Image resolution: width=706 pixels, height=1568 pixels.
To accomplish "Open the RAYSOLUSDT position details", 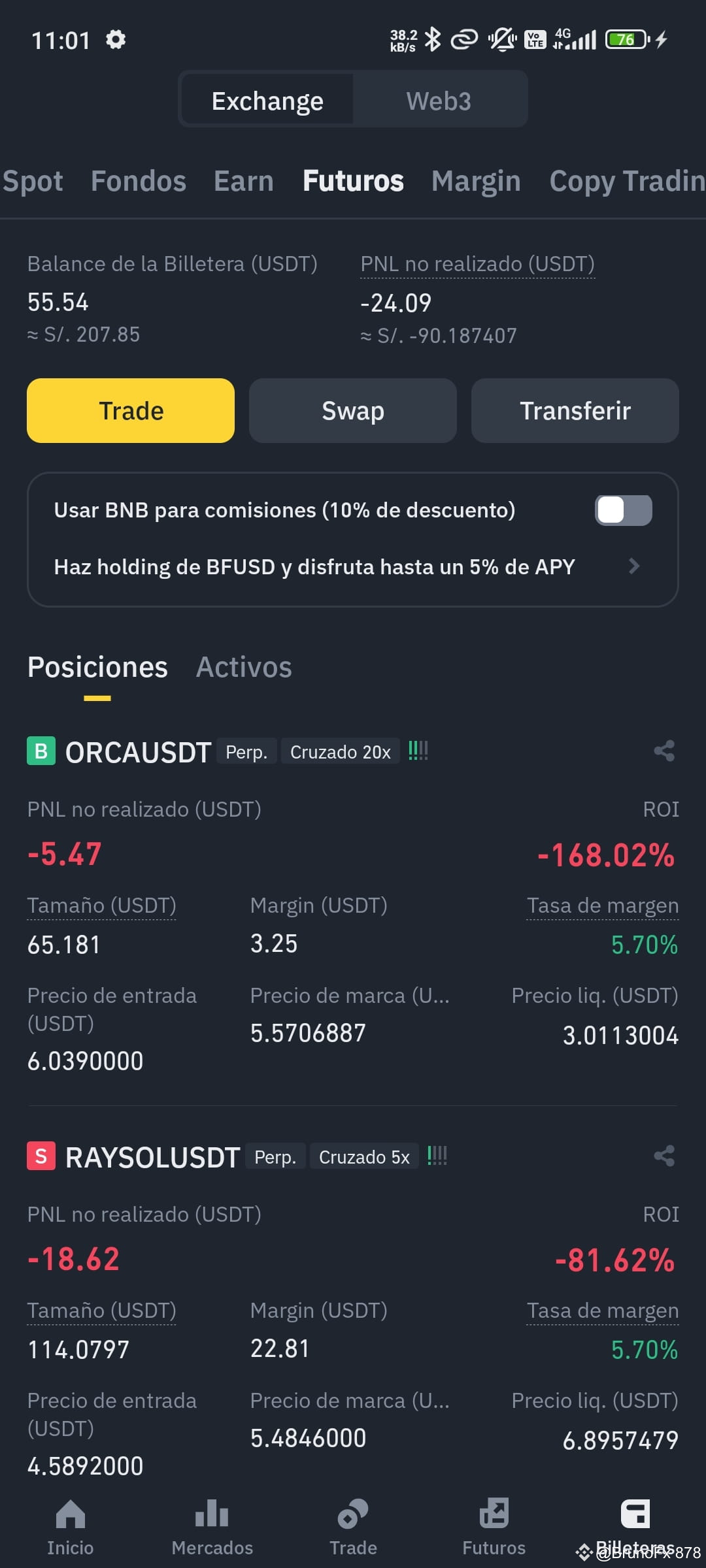I will coord(153,1157).
